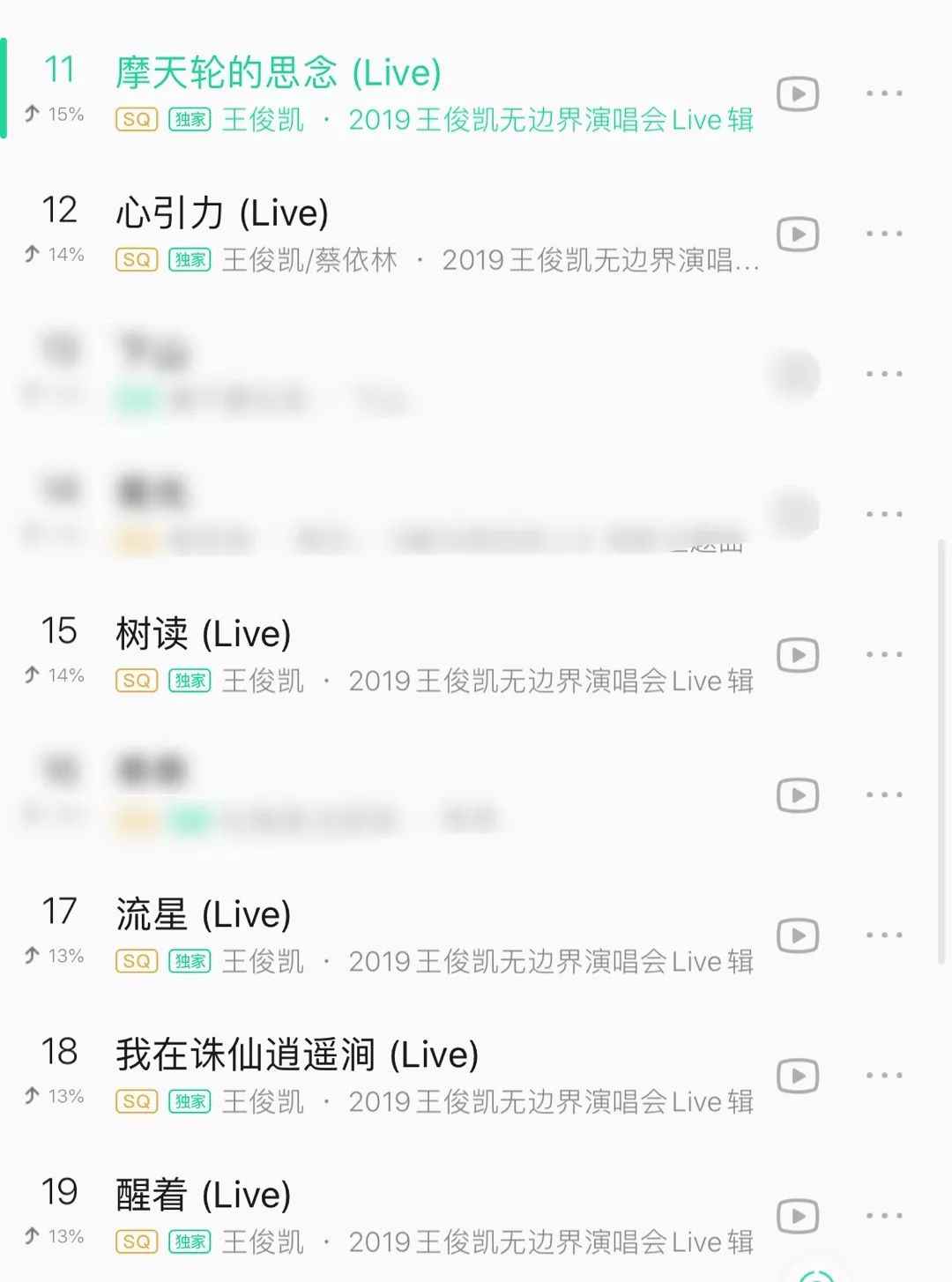
Task: Click the 独家 exclusive badge on 心引力
Action: pyautogui.click(x=189, y=260)
